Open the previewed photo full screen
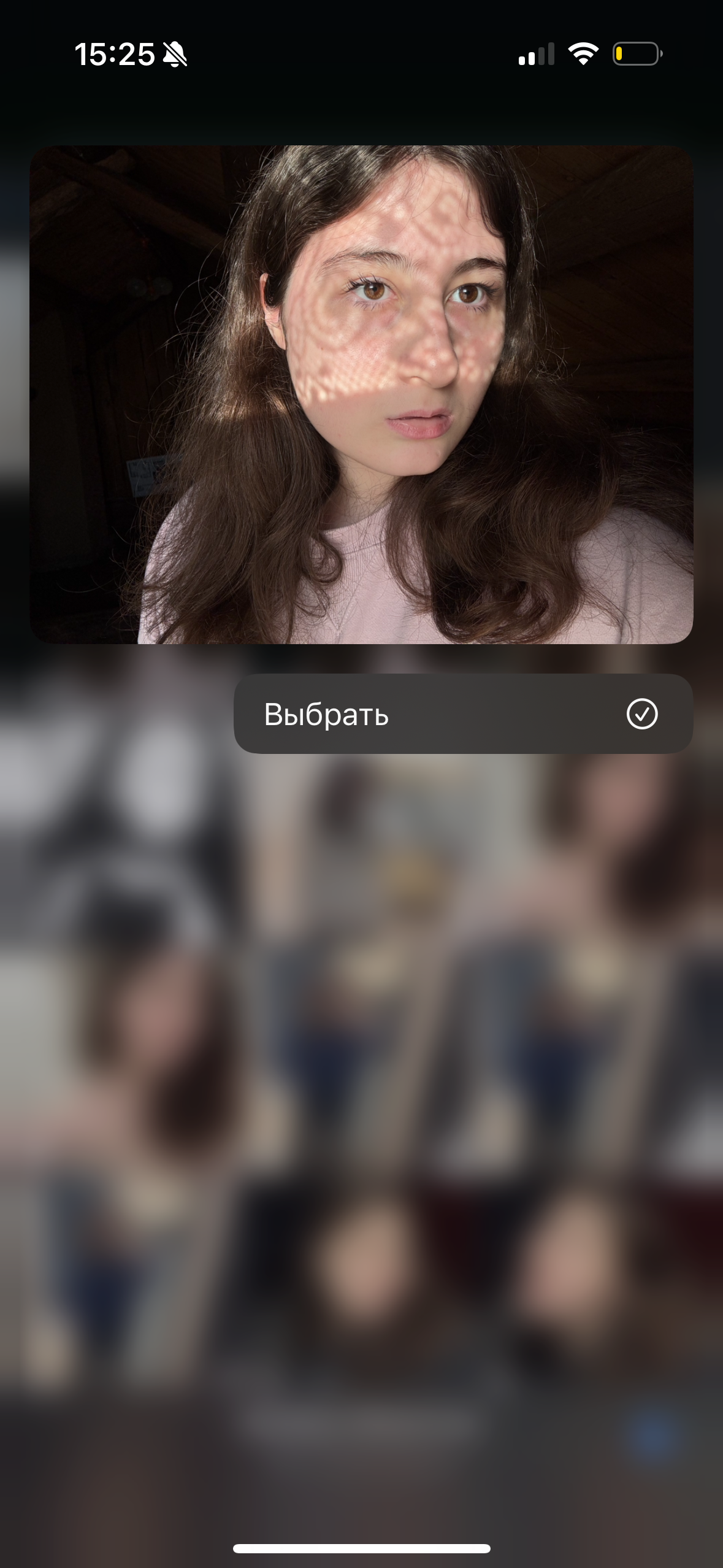The width and height of the screenshot is (723, 1568). pyautogui.click(x=361, y=394)
